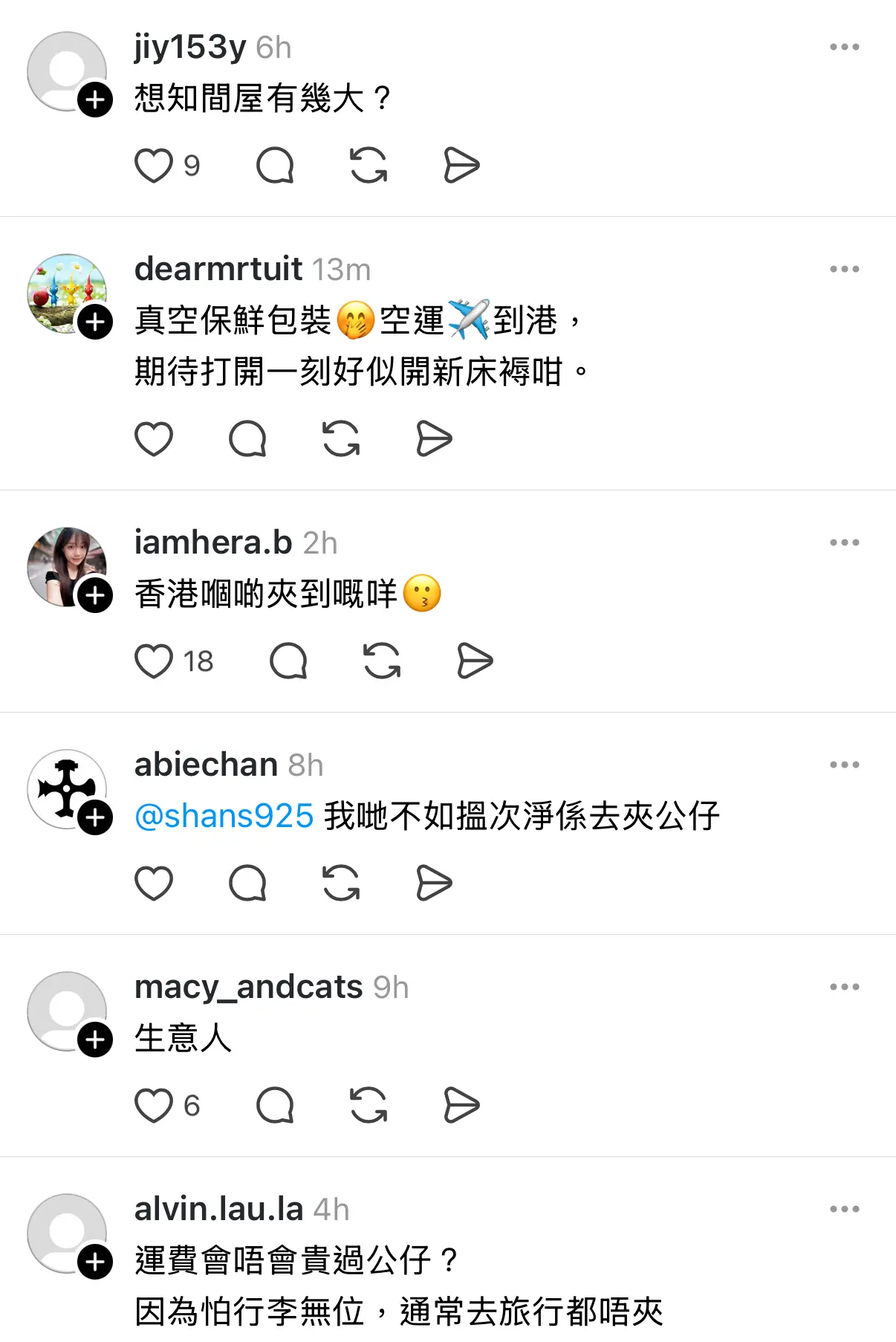Open overflow menu on jiy153y's comment
Viewport: 896px width, 1342px height.
[844, 47]
